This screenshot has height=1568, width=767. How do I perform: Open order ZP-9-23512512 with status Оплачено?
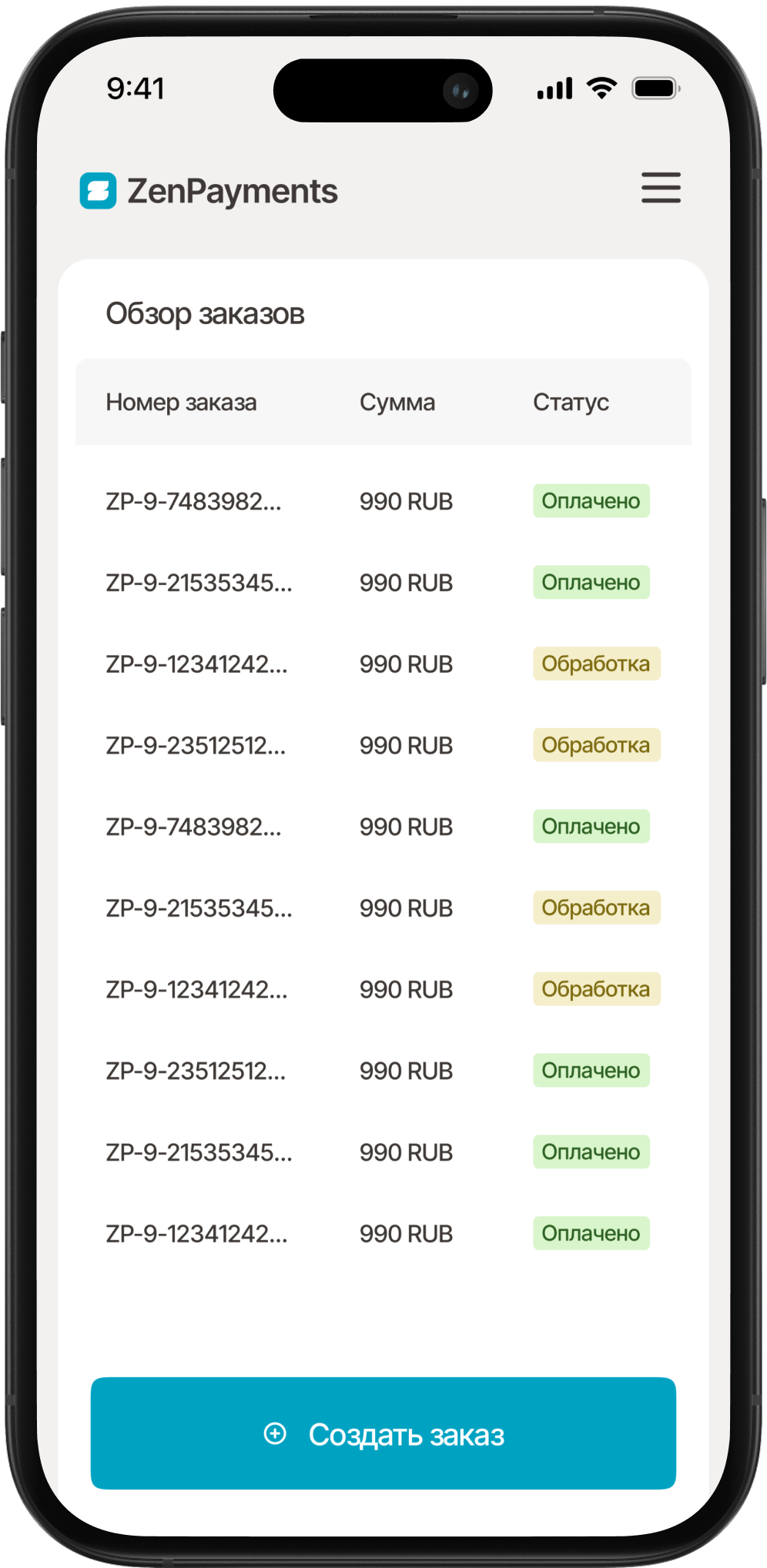(x=196, y=1071)
